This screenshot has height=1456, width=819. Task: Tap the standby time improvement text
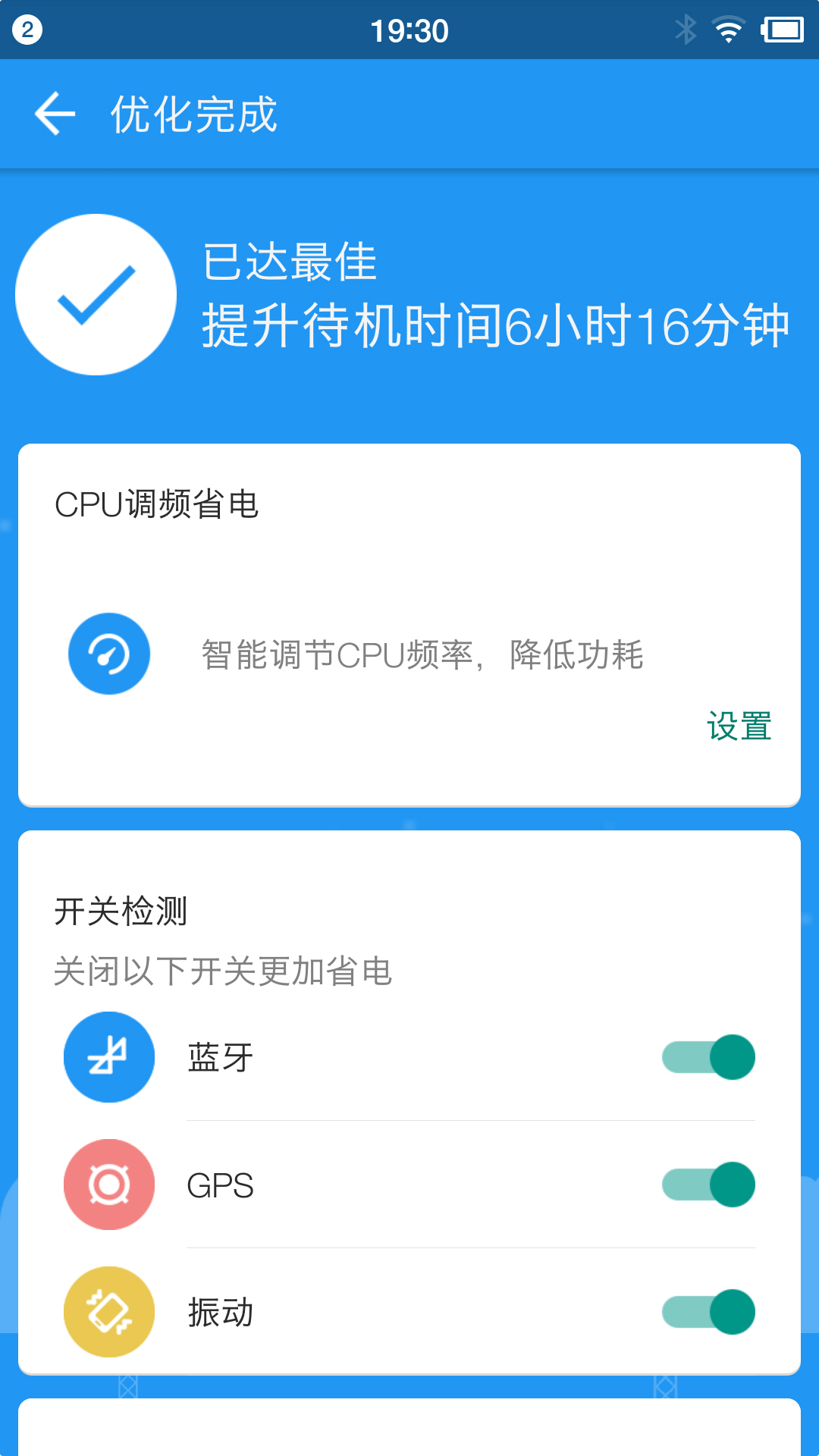497,325
